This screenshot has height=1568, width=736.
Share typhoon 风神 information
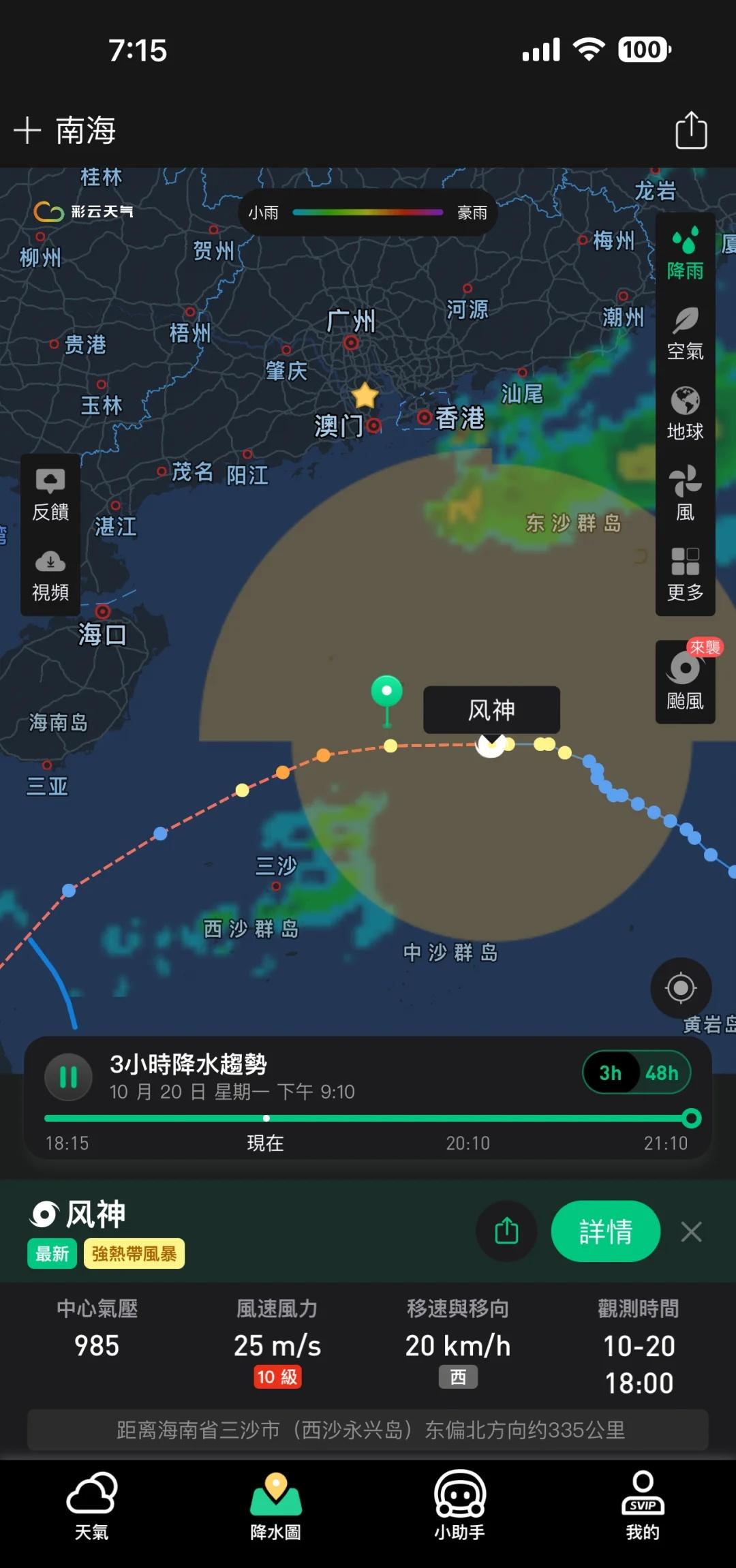[x=506, y=1231]
